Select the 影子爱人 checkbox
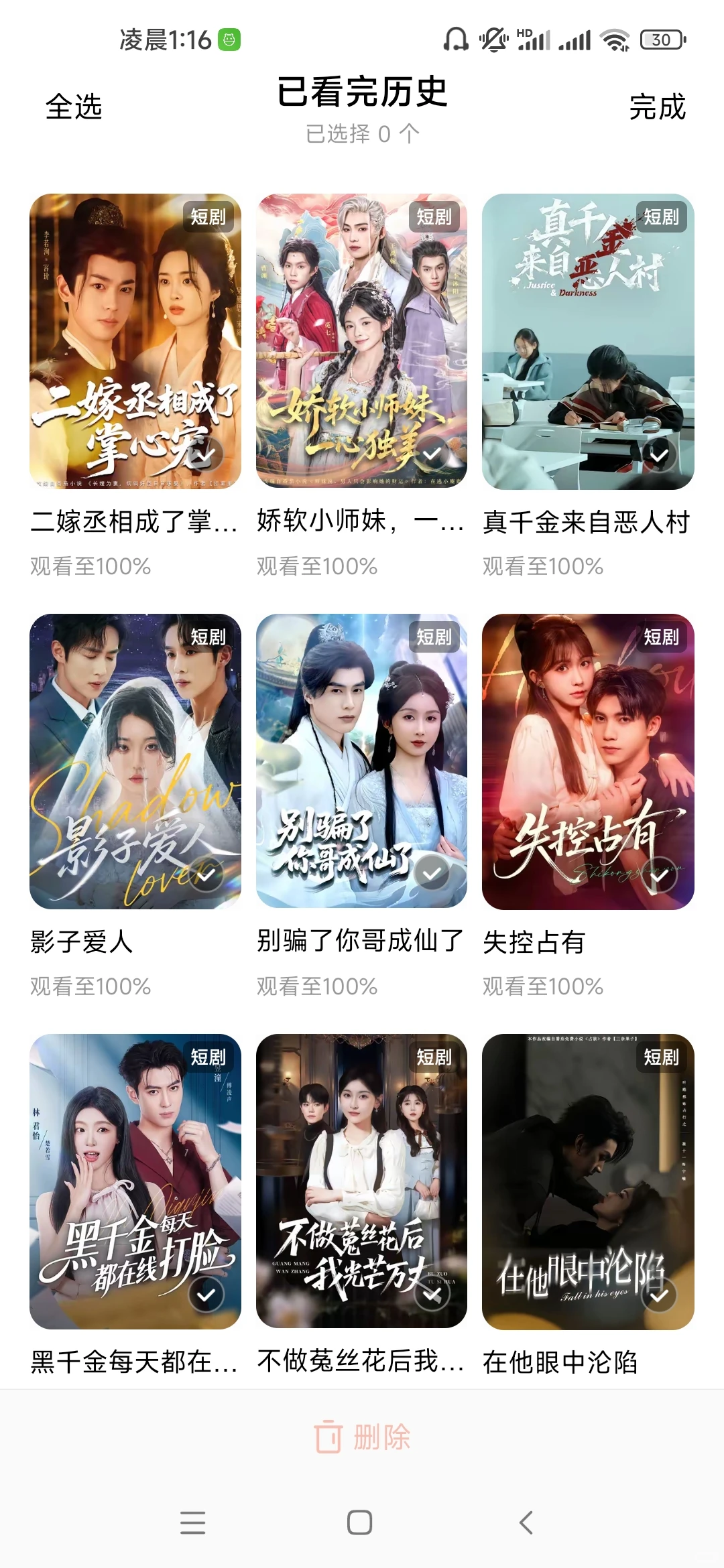Viewport: 724px width, 1568px height. coord(206,874)
